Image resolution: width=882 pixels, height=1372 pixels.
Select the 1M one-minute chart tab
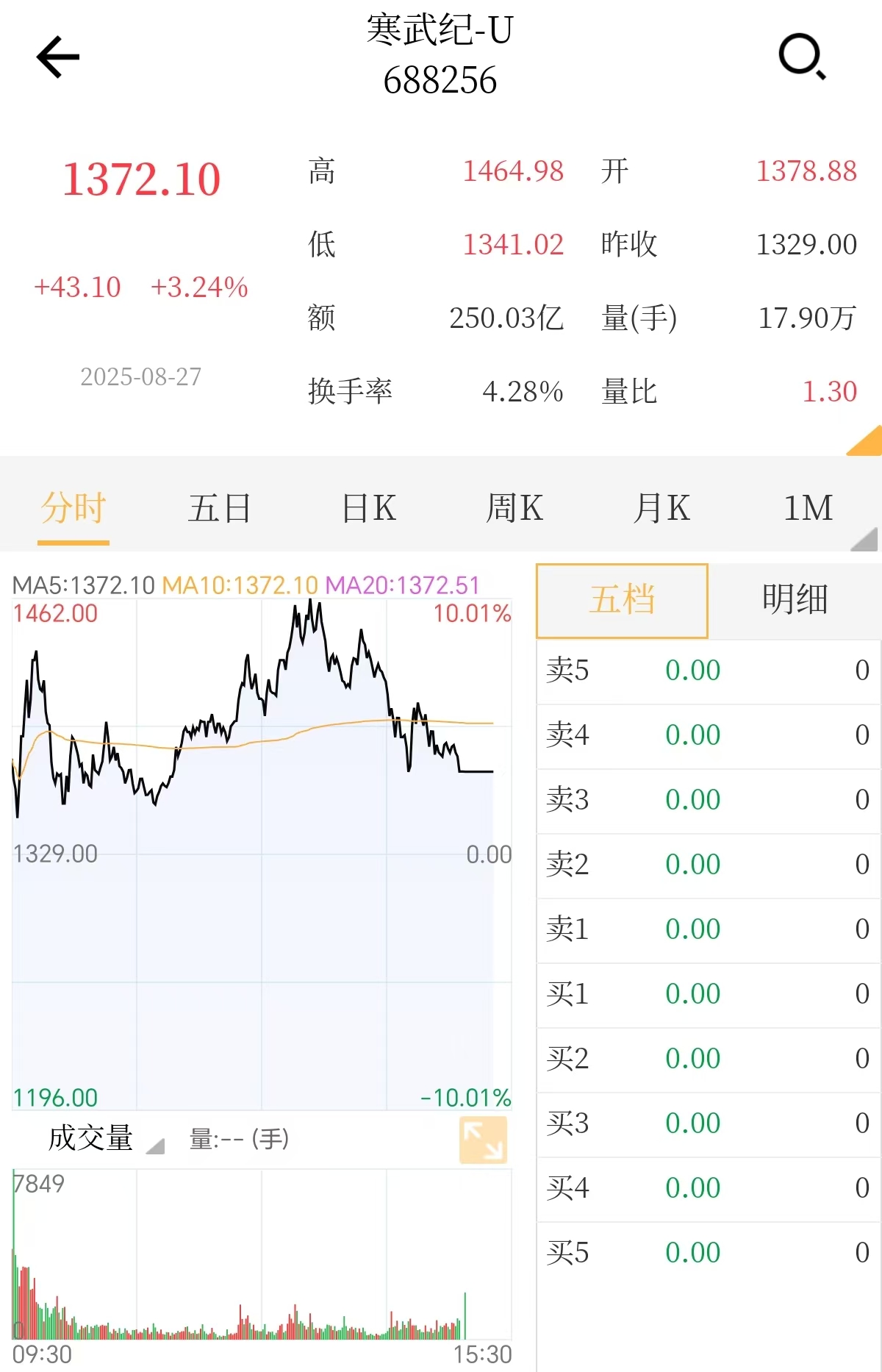(808, 507)
